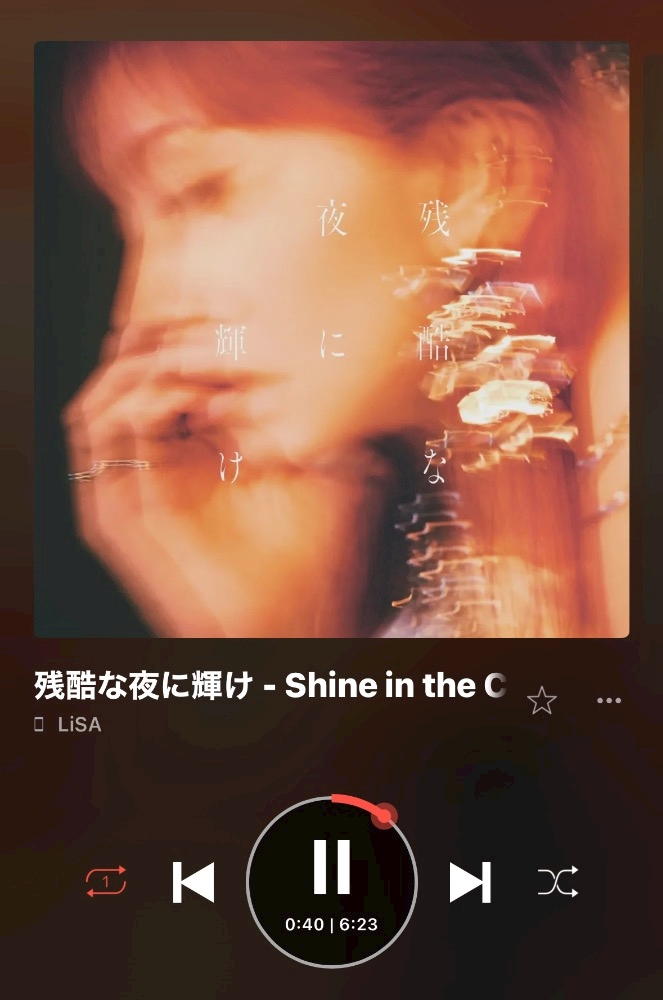
Task: Pause the playing song
Action: 332,867
